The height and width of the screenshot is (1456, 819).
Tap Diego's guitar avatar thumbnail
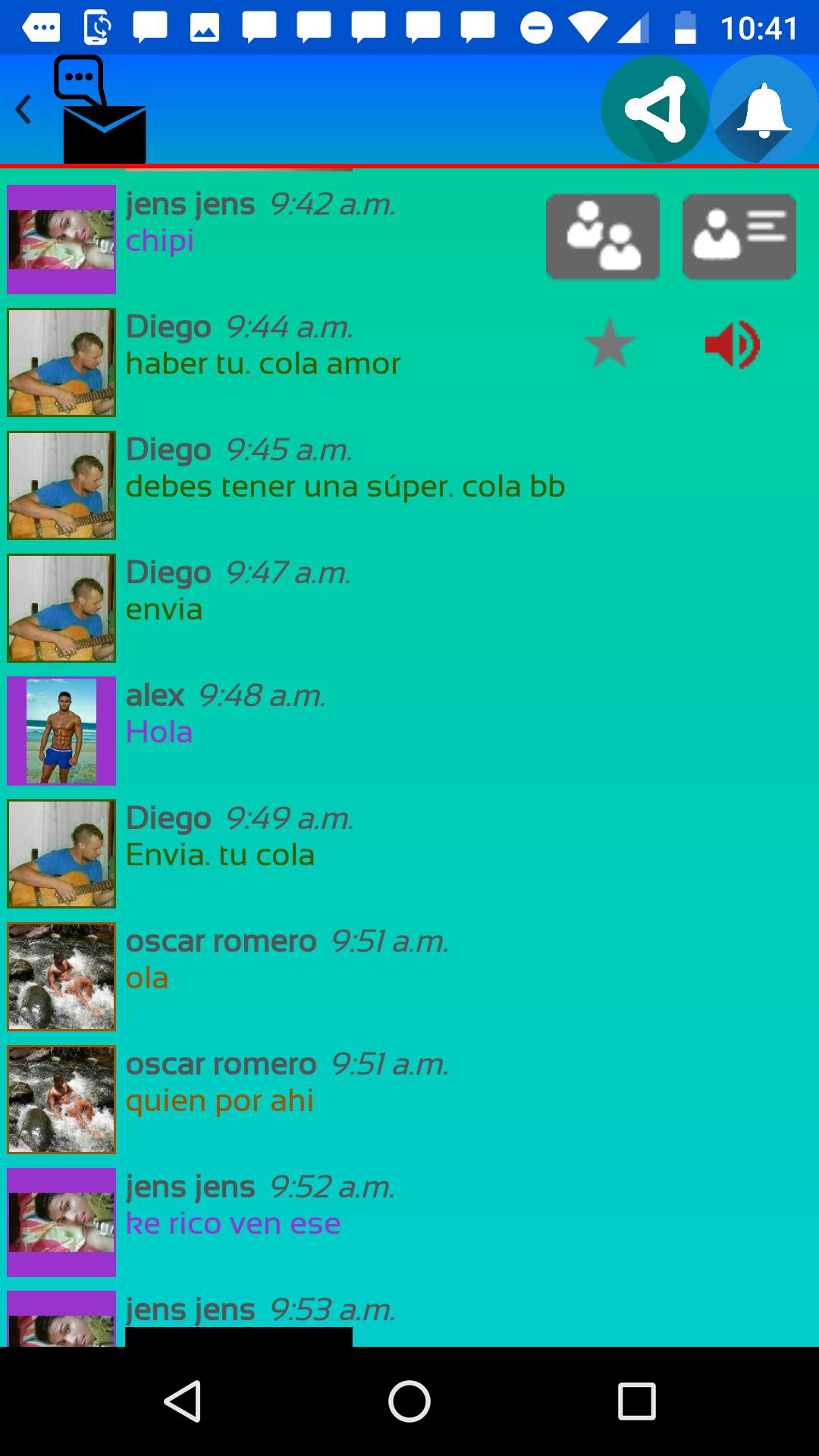[61, 362]
